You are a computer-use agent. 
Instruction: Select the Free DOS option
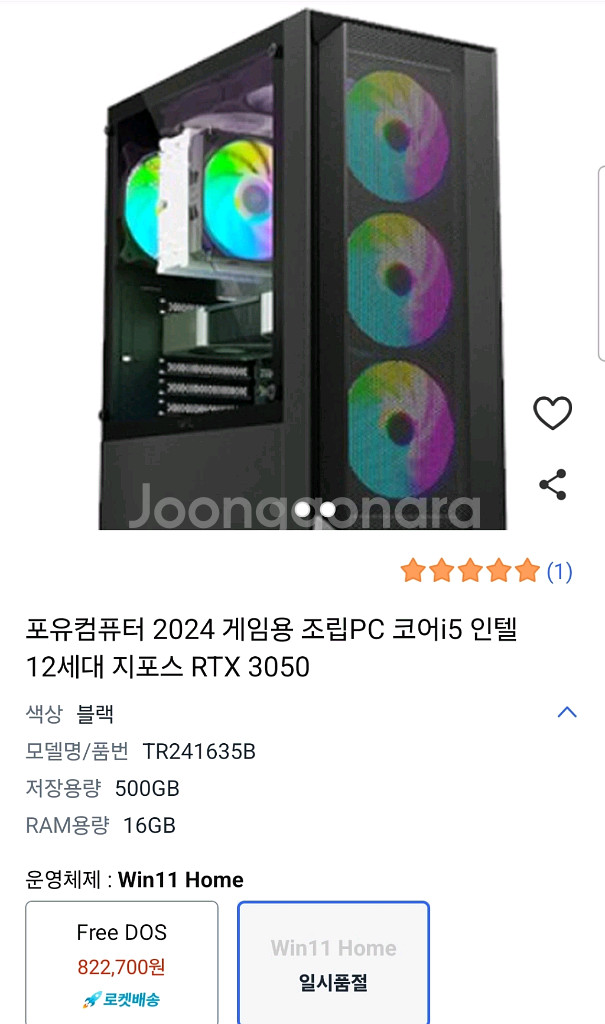(x=122, y=962)
